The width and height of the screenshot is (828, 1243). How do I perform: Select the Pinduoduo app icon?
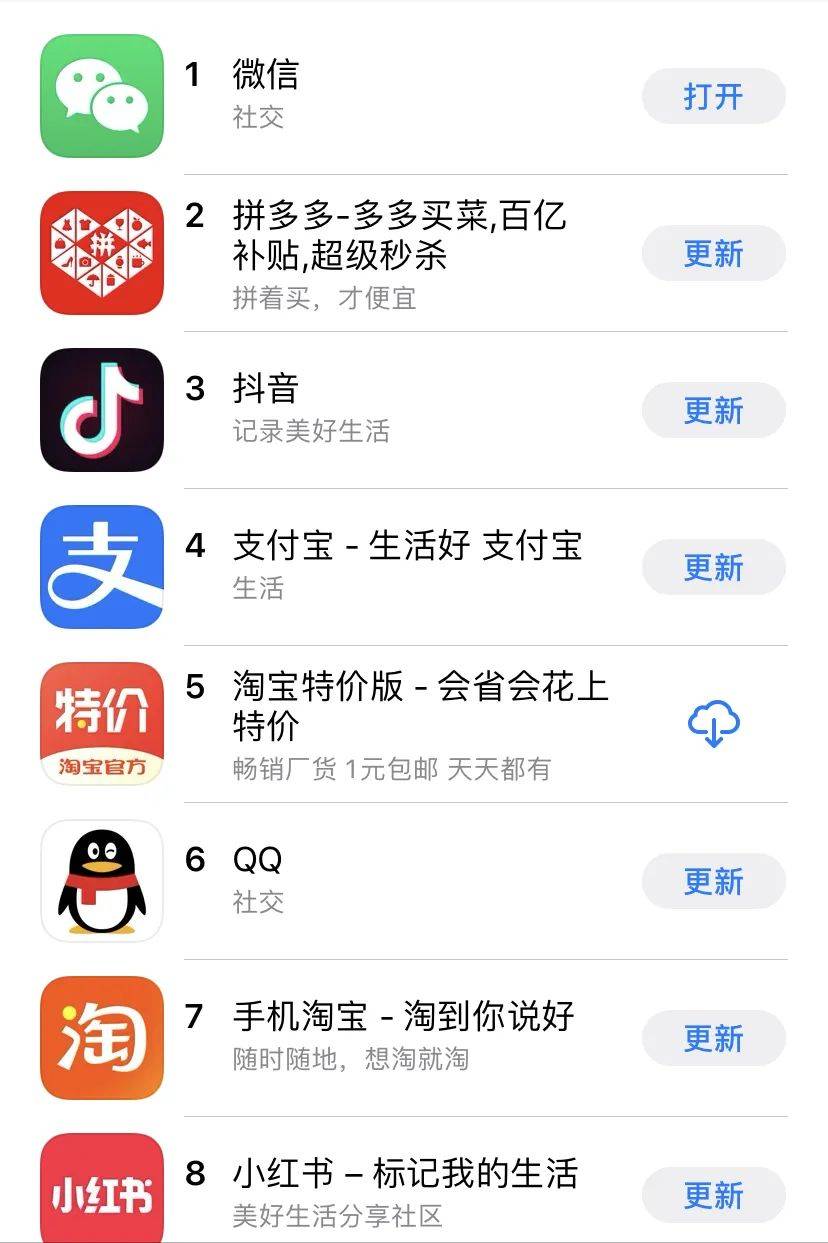(x=100, y=254)
